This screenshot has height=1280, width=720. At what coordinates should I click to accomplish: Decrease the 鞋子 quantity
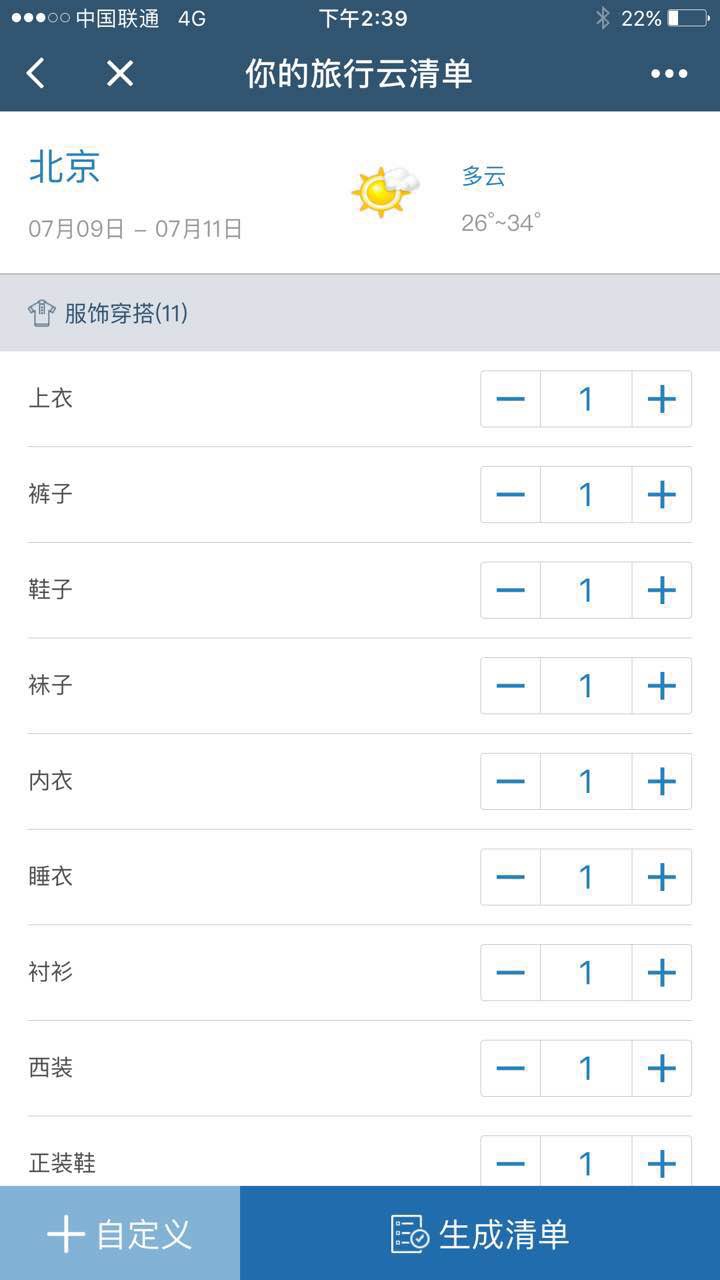(x=511, y=590)
